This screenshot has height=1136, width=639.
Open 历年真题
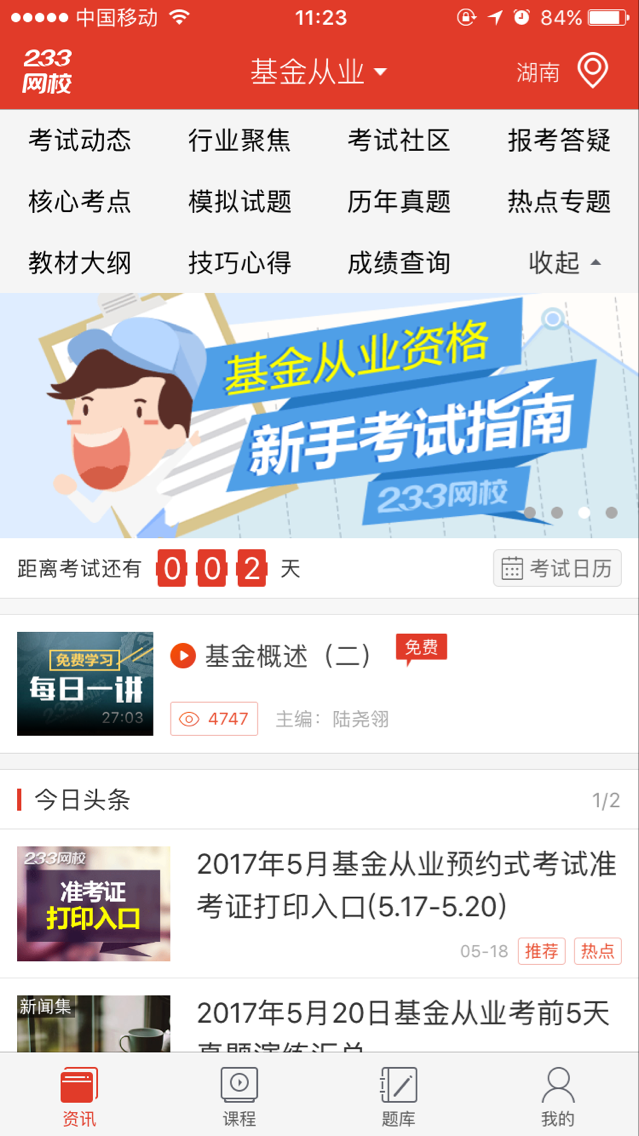pos(399,202)
